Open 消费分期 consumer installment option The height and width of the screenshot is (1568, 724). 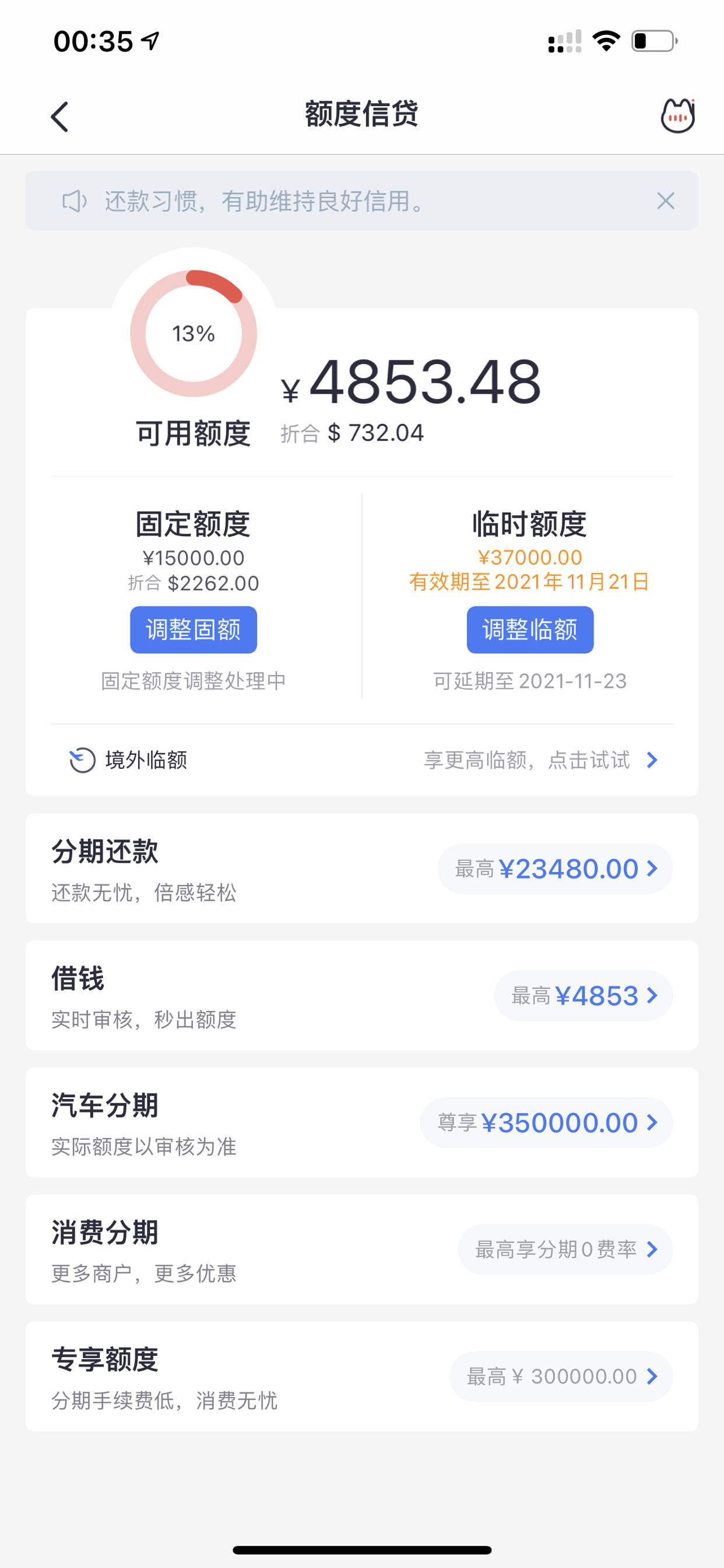[x=362, y=1249]
